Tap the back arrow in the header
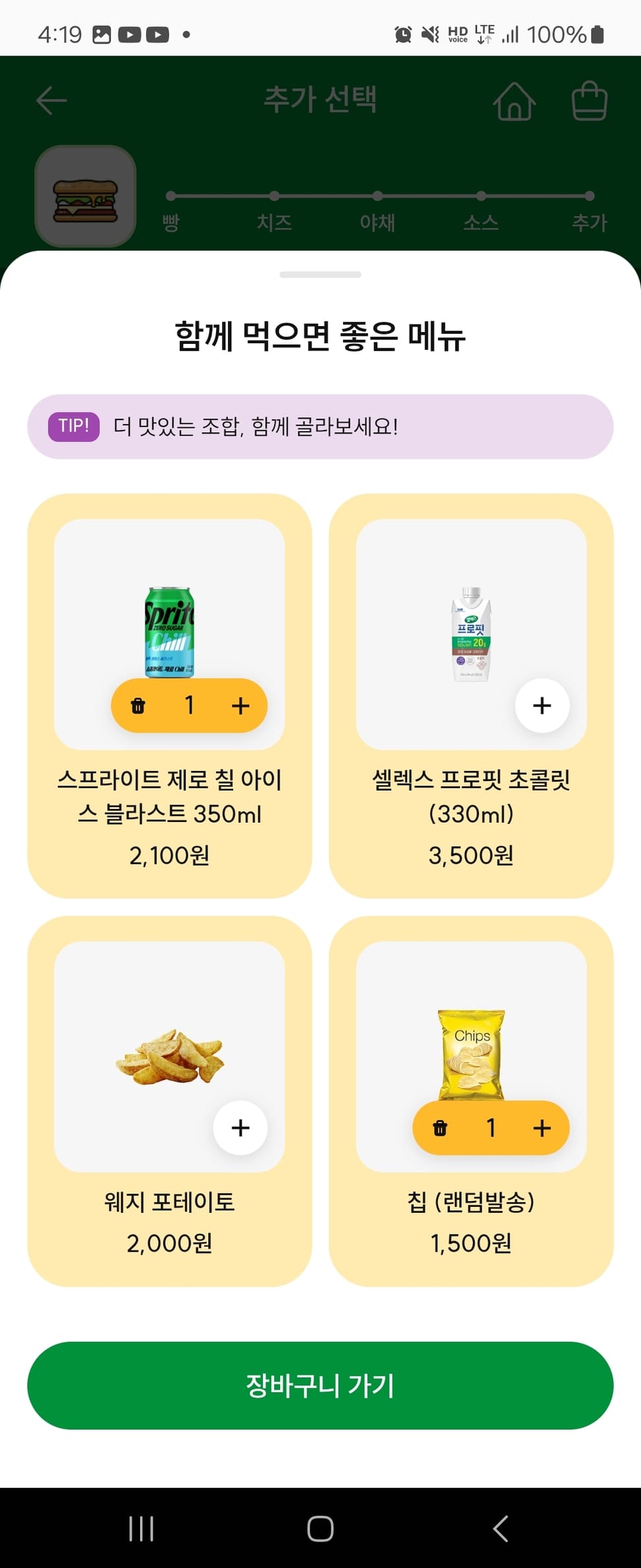Screen dimensions: 641x1568 (50, 101)
